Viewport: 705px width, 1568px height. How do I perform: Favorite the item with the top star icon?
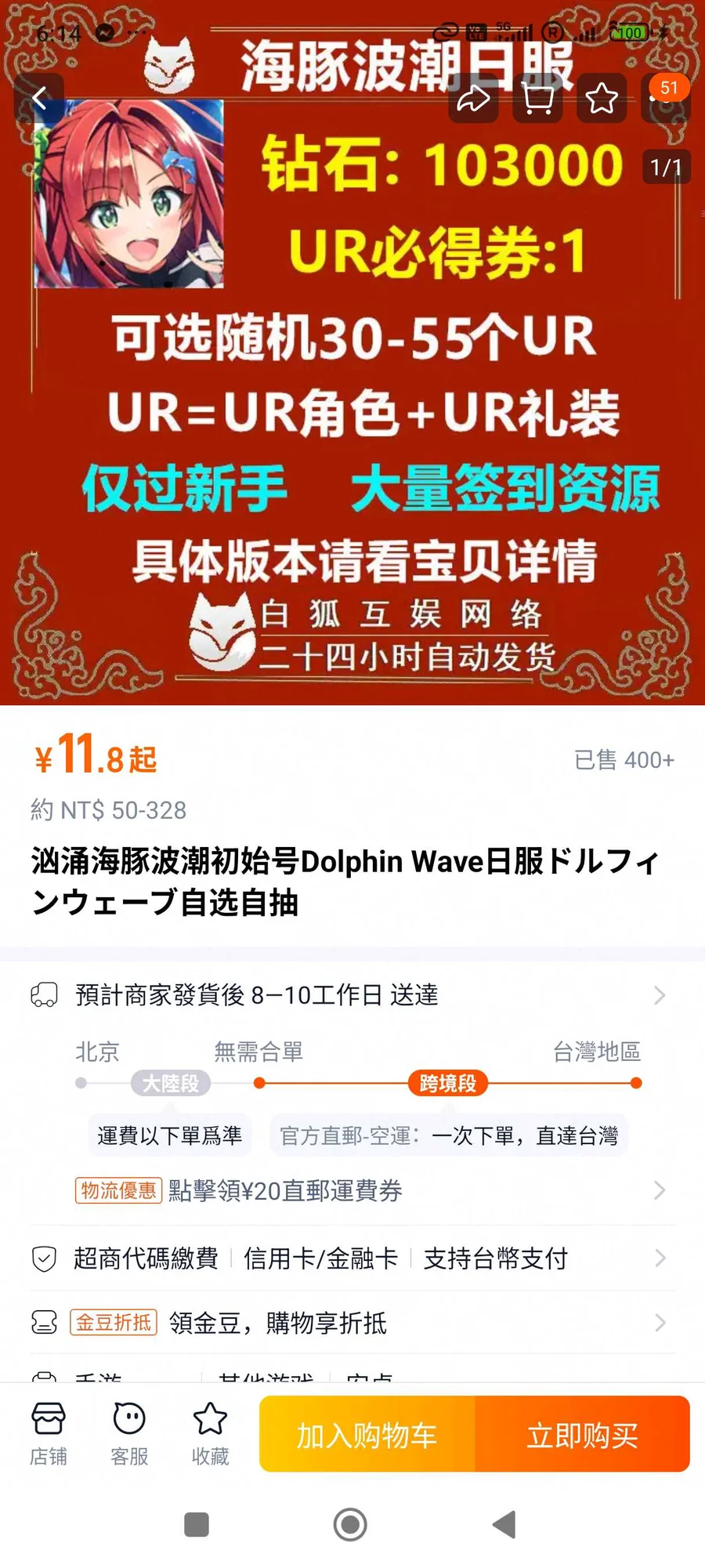click(x=602, y=99)
